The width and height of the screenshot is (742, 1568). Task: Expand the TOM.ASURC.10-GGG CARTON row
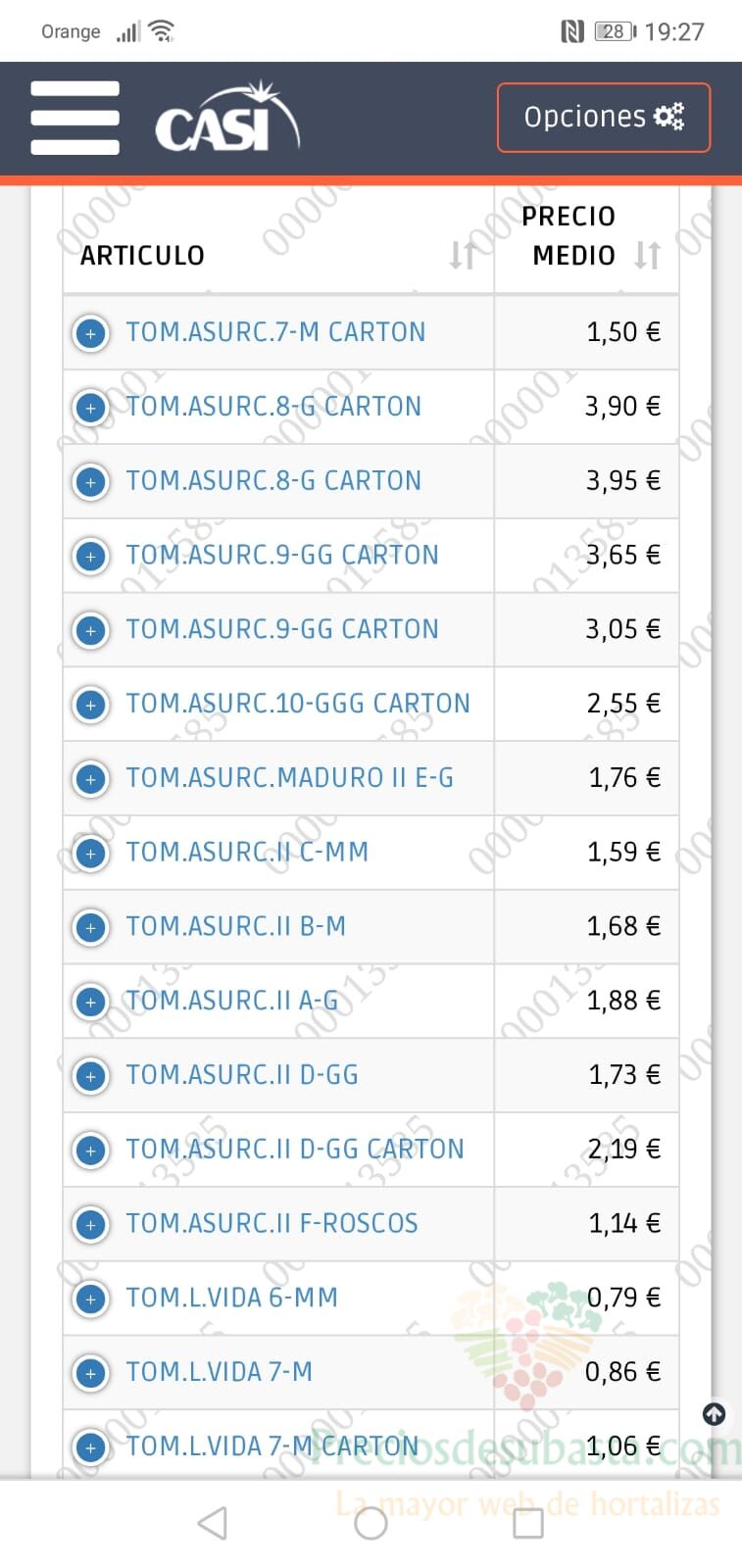(x=91, y=705)
